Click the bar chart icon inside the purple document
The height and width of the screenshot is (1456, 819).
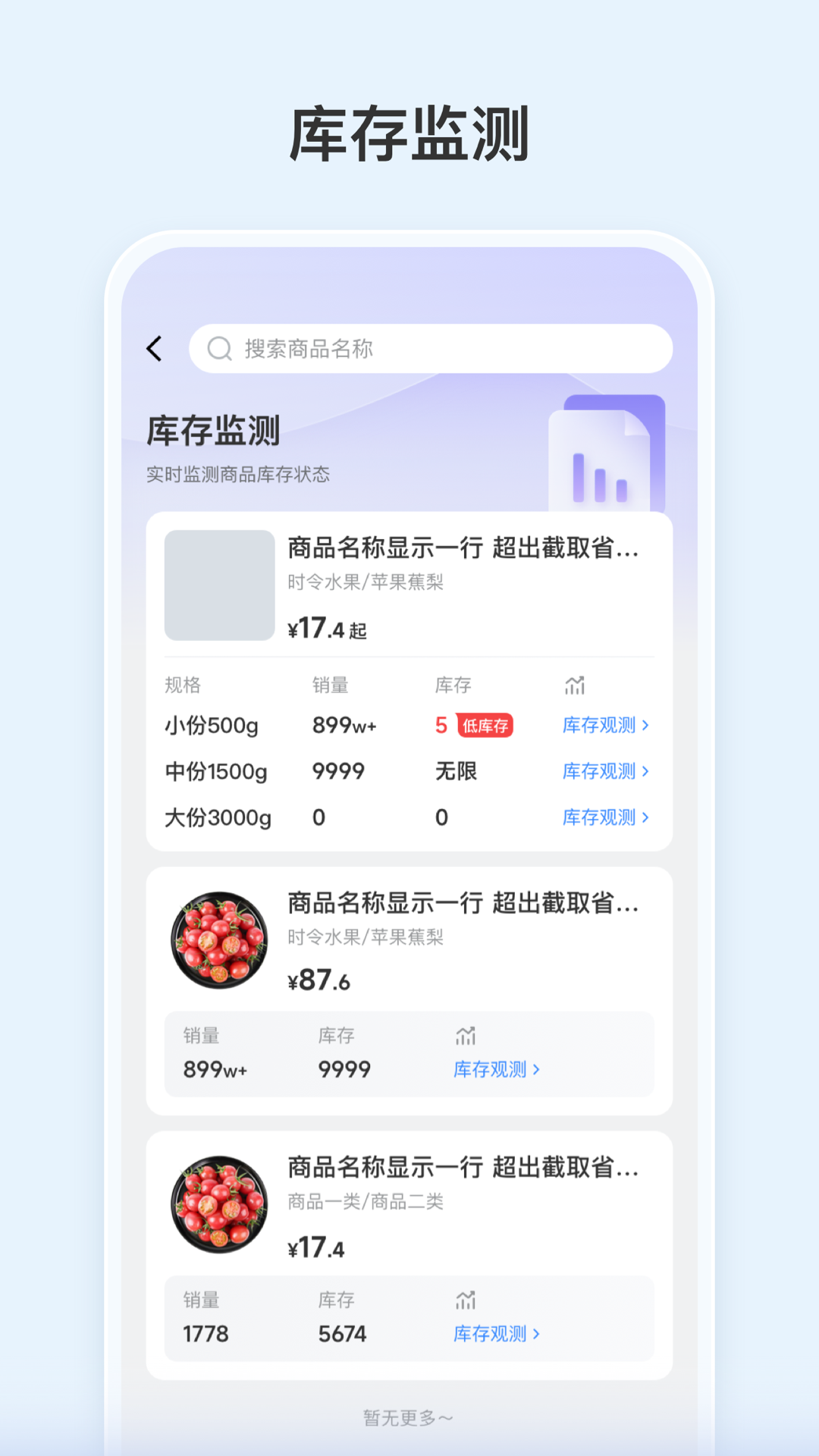(599, 478)
